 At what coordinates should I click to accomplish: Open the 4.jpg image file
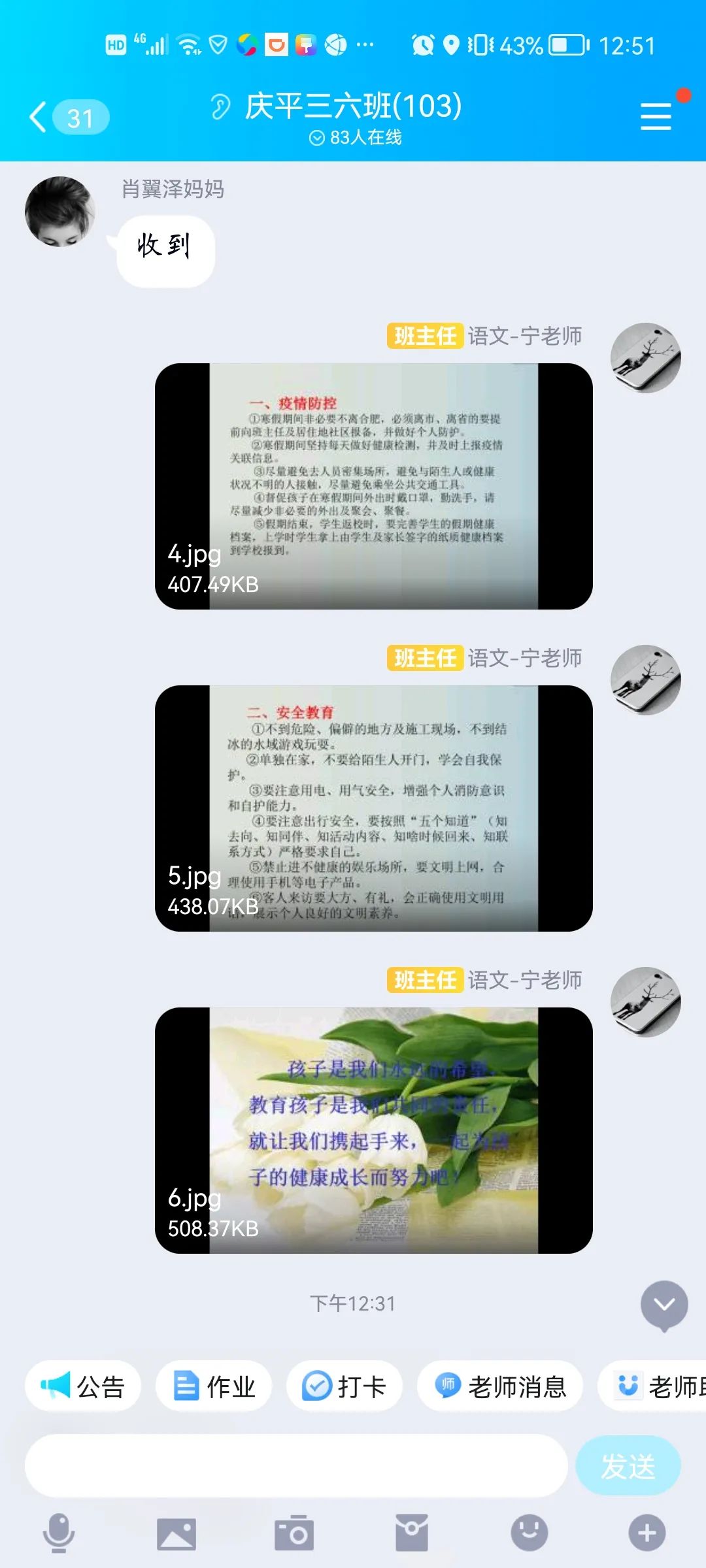pos(373,486)
